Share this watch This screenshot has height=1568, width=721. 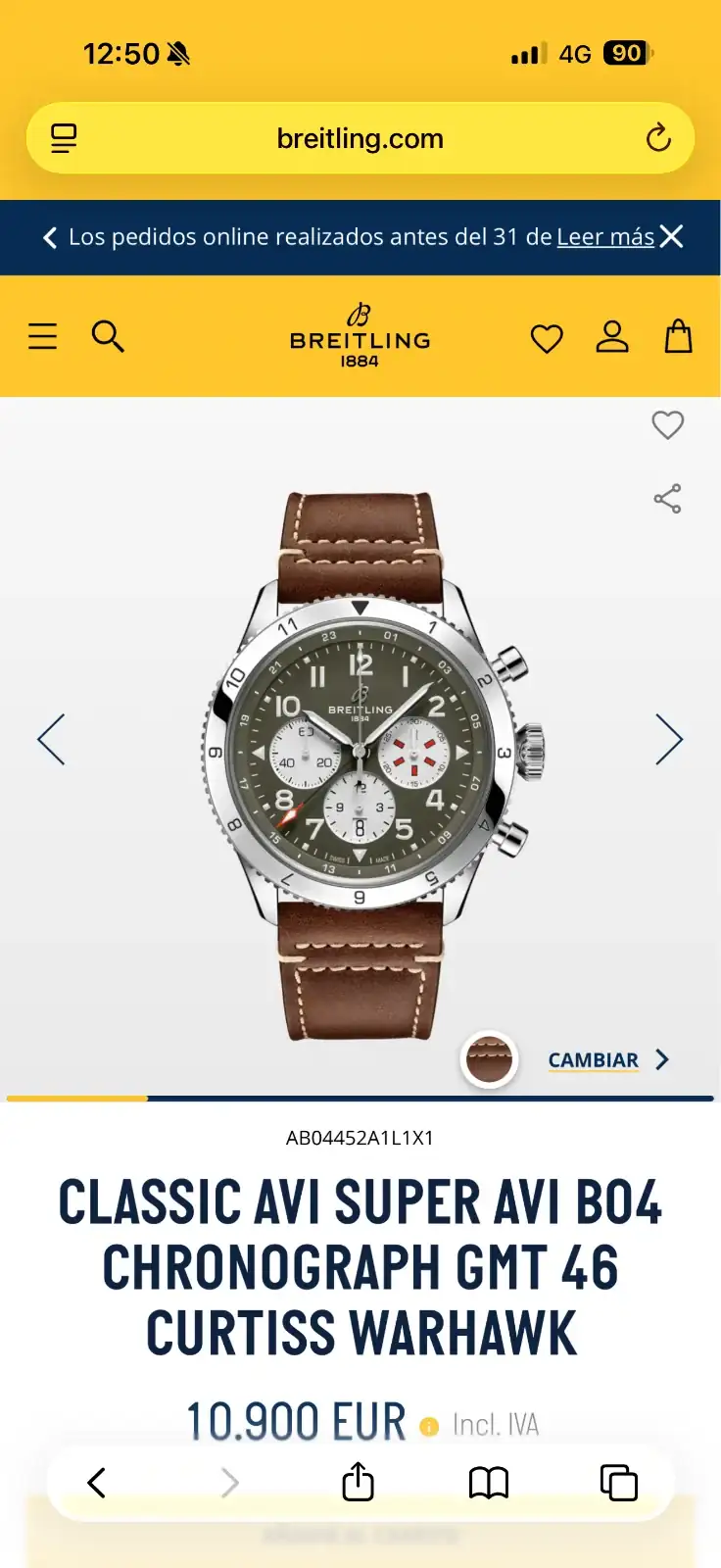667,499
